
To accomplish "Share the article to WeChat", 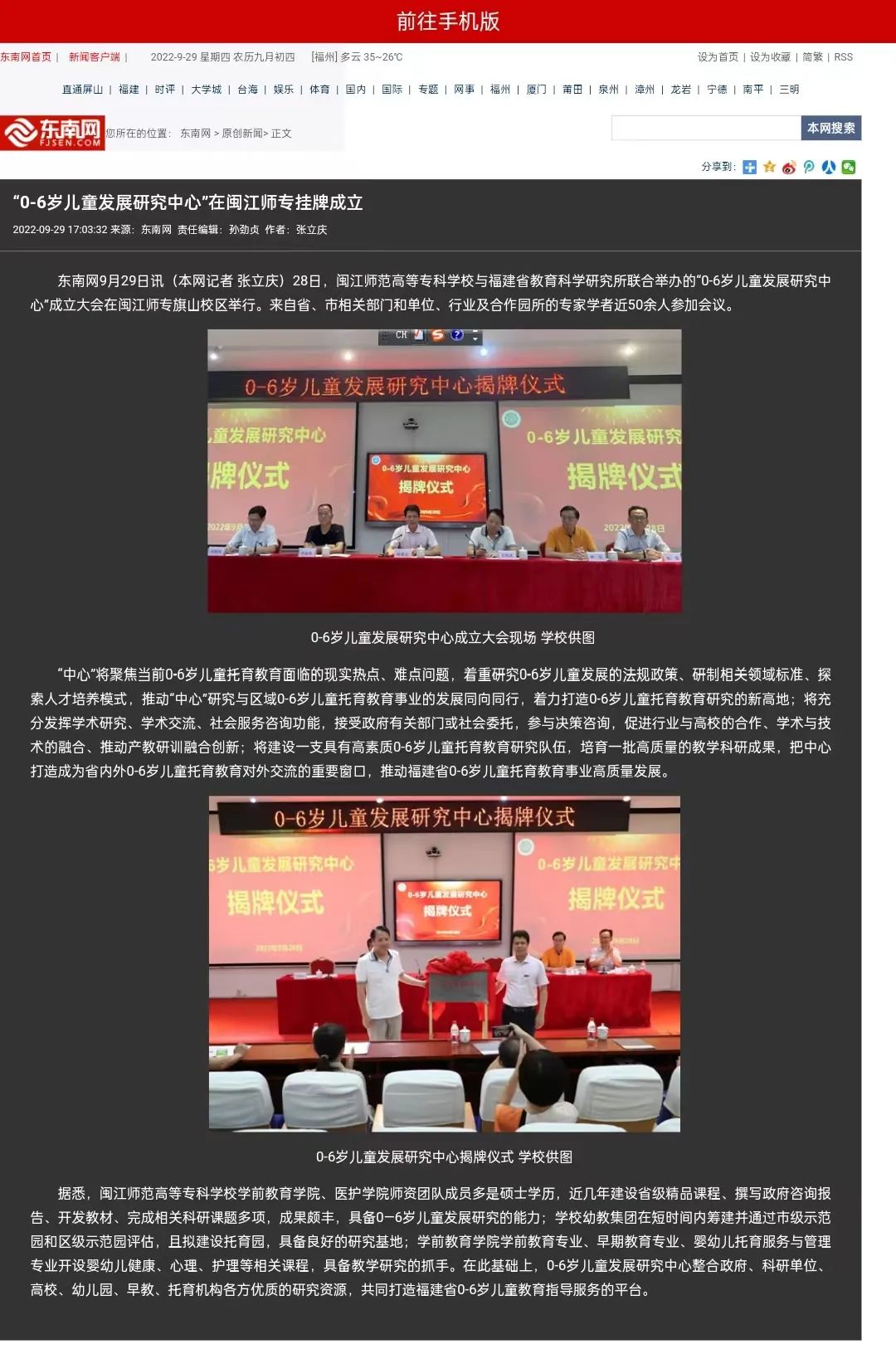I will (x=849, y=167).
